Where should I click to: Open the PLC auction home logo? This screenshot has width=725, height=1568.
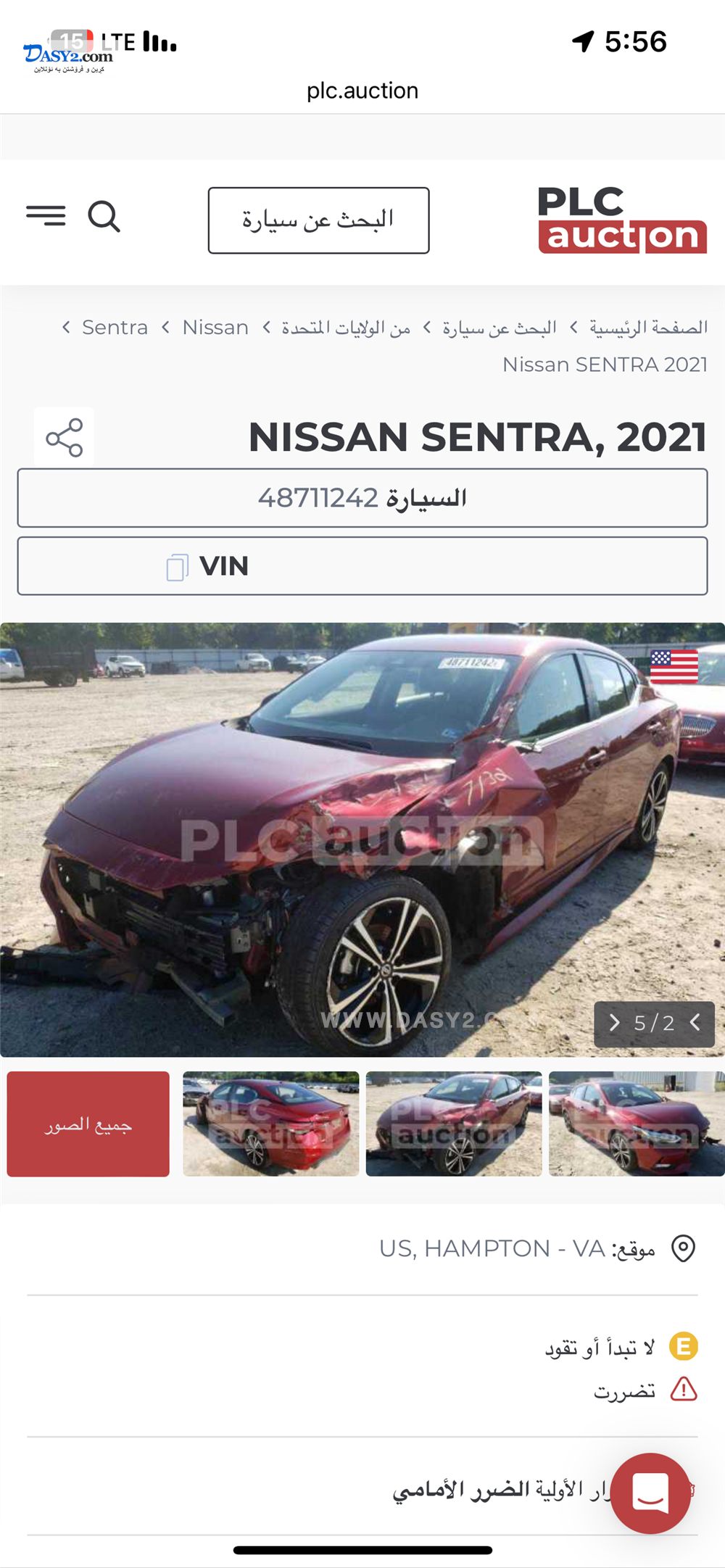(621, 220)
